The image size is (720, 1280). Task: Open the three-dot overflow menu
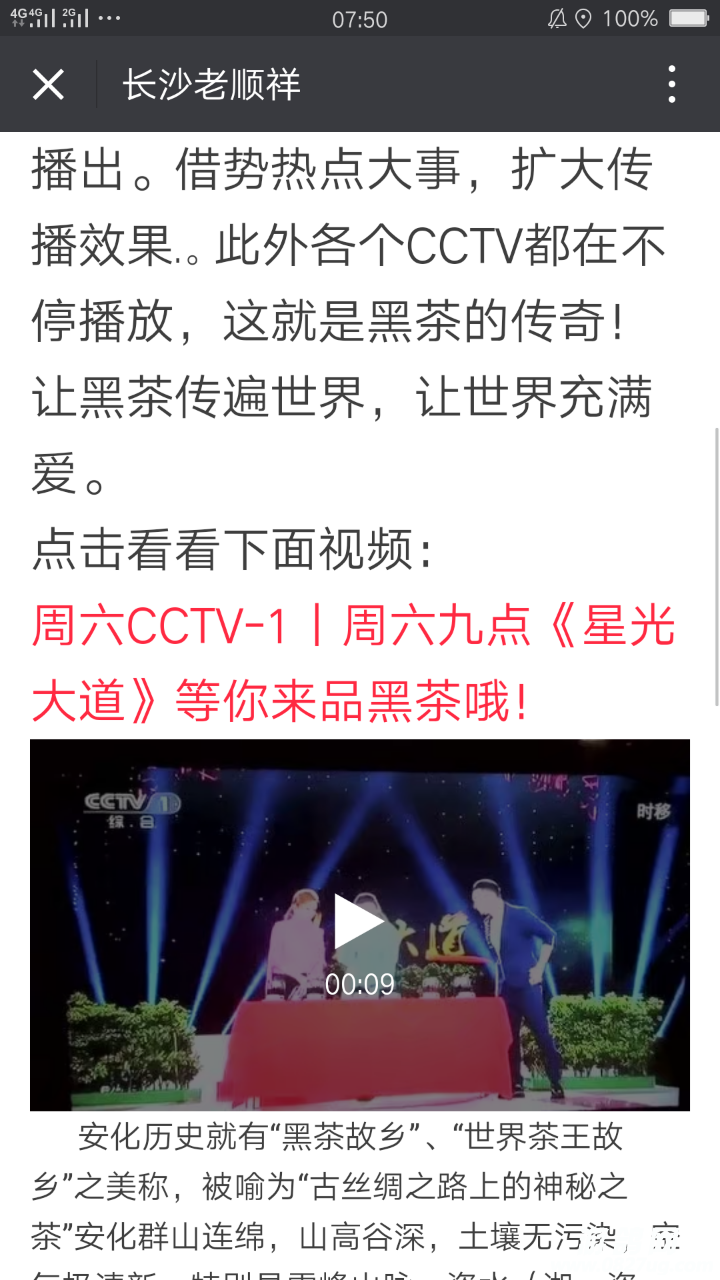pos(671,85)
